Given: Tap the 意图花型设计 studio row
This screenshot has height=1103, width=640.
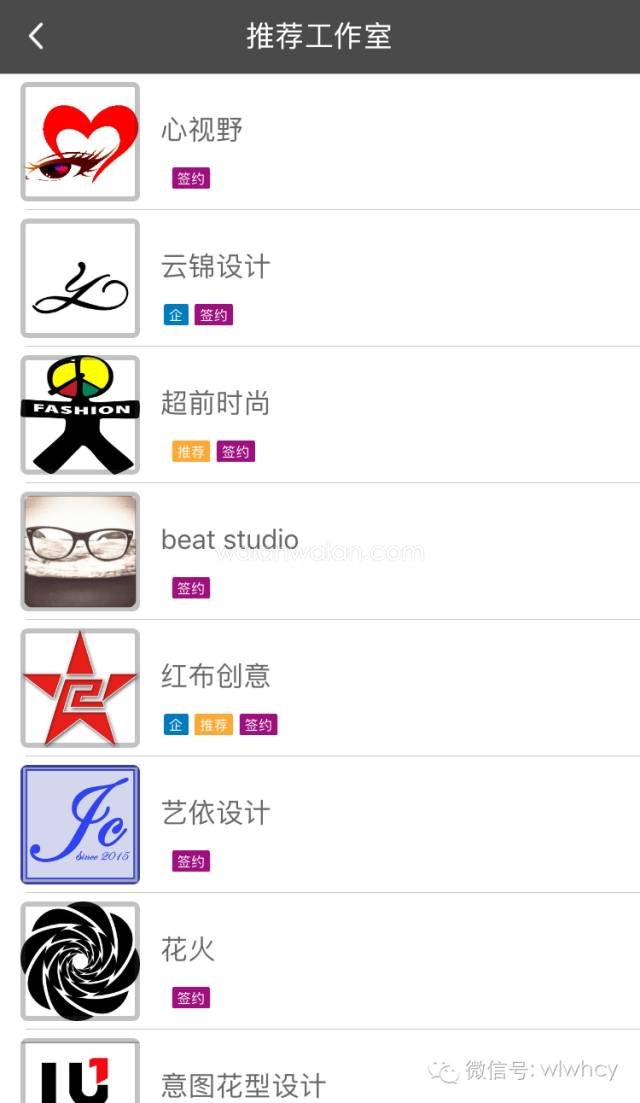Looking at the screenshot, I should pos(243,1083).
